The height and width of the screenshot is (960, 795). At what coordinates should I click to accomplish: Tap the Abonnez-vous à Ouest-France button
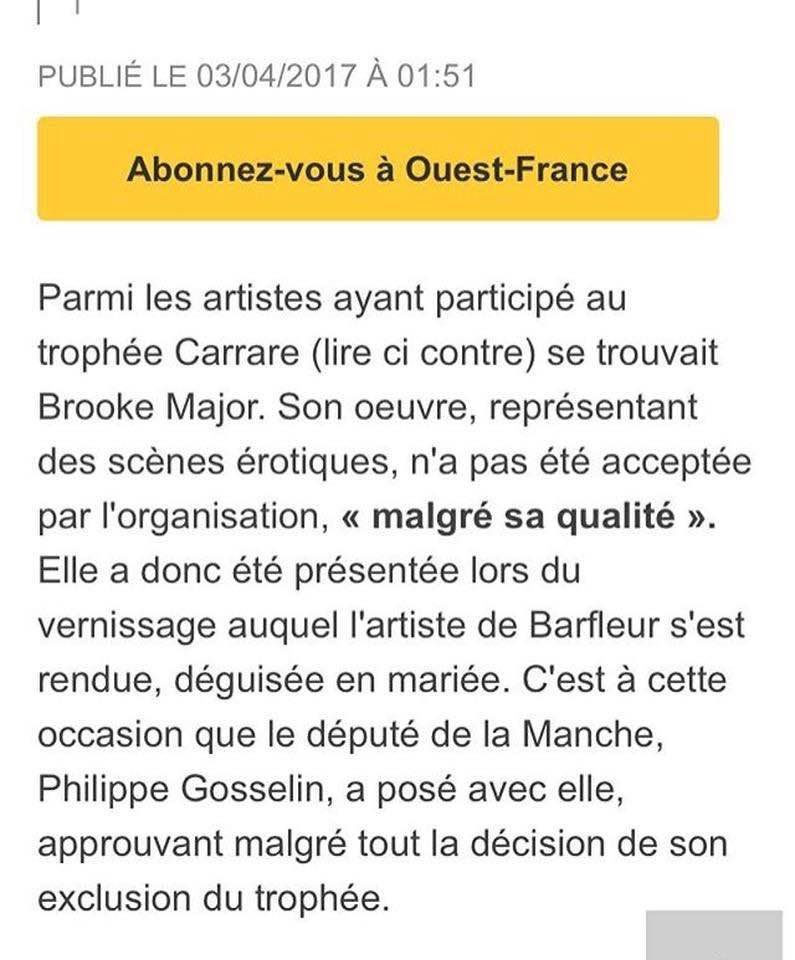coord(378,168)
